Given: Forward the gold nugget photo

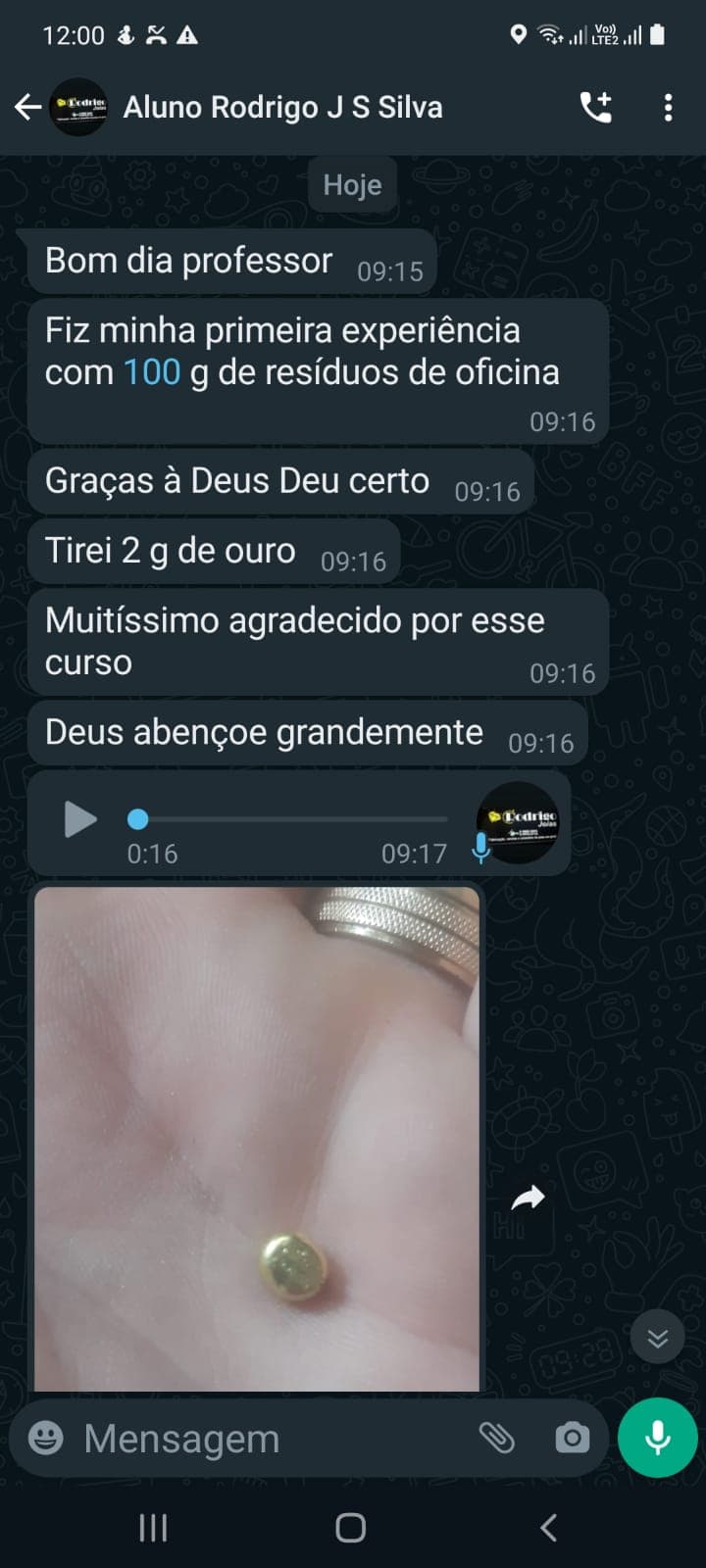Looking at the screenshot, I should pos(528,1197).
